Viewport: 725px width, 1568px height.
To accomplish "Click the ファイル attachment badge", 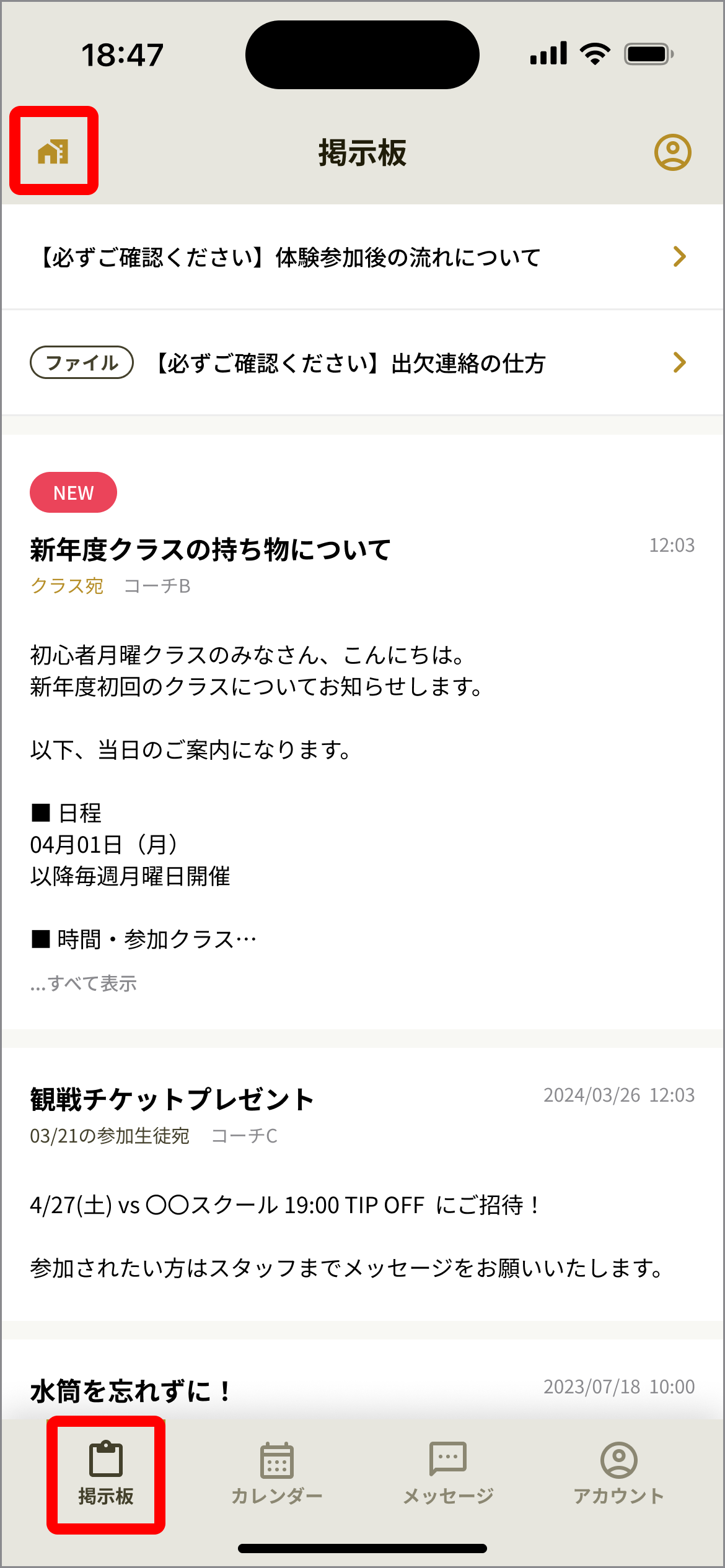I will point(82,363).
